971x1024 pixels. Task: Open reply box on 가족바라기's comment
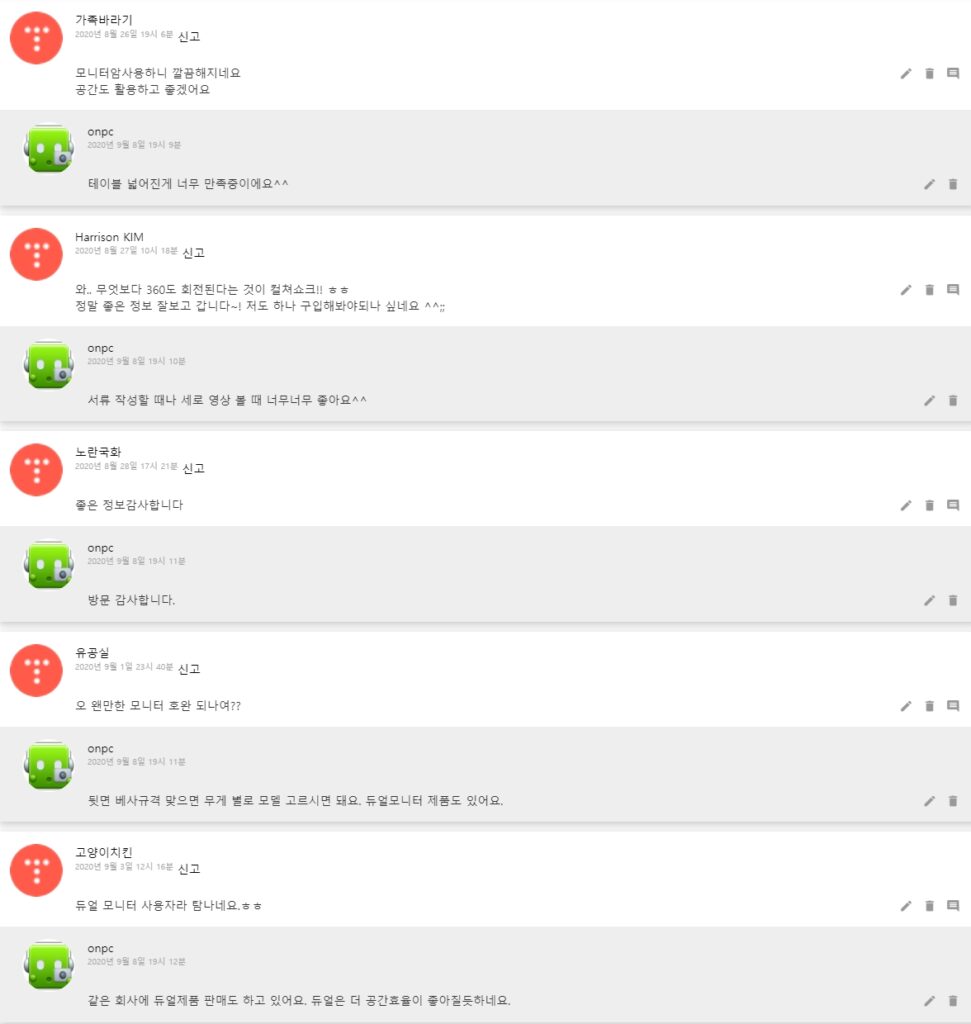[951, 72]
